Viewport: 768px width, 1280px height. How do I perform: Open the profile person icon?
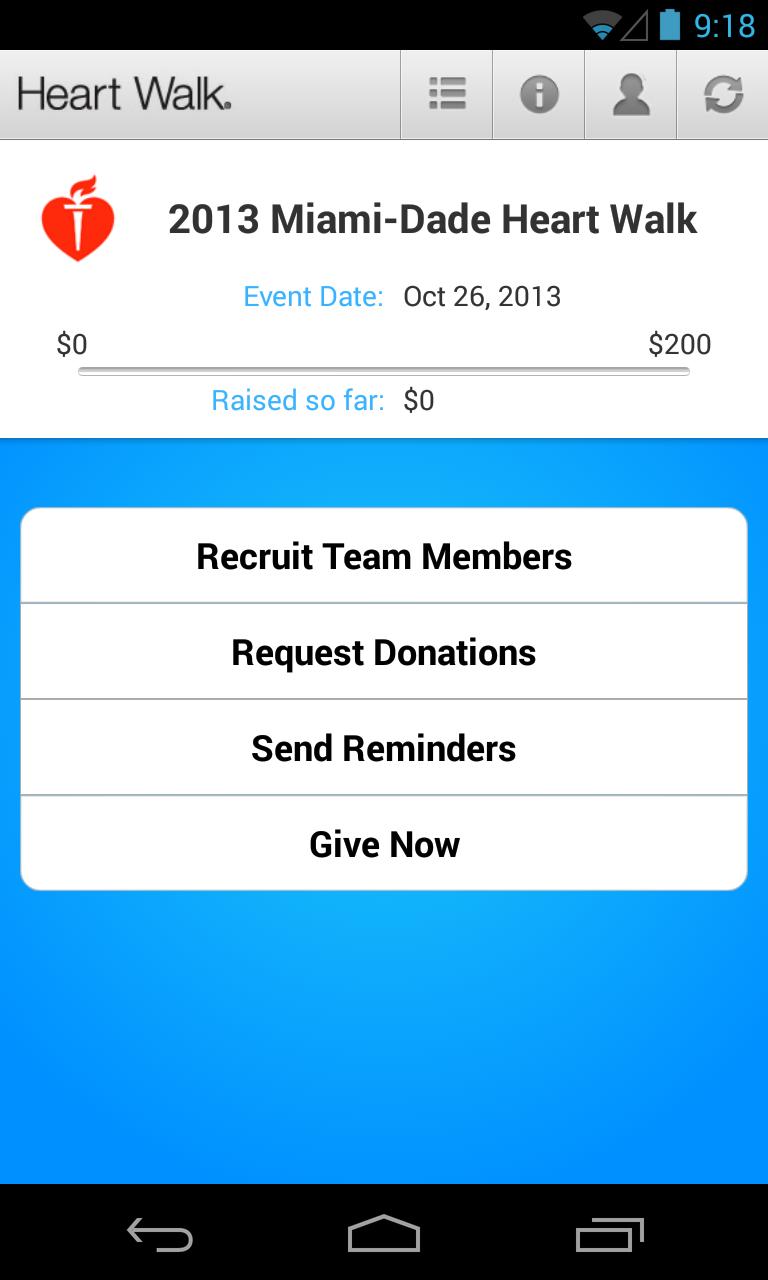coord(630,93)
